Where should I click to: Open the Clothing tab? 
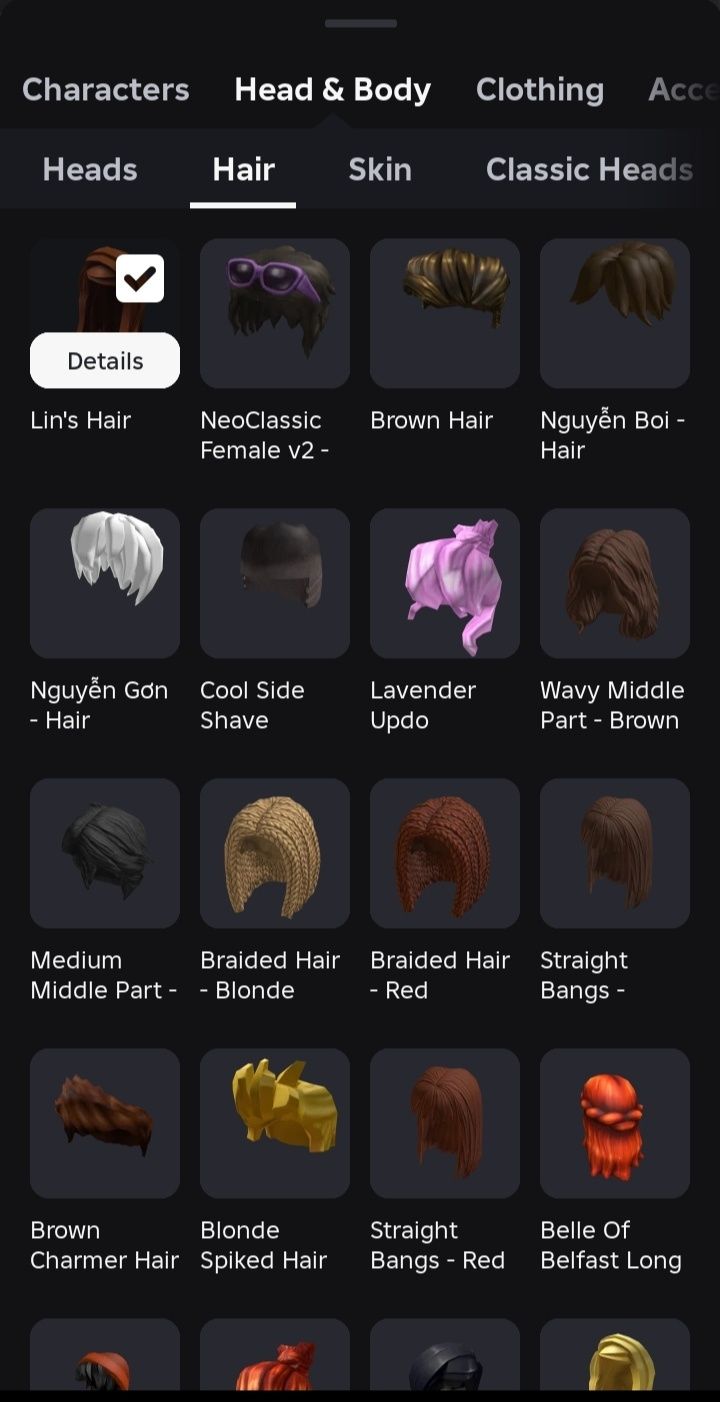(539, 90)
